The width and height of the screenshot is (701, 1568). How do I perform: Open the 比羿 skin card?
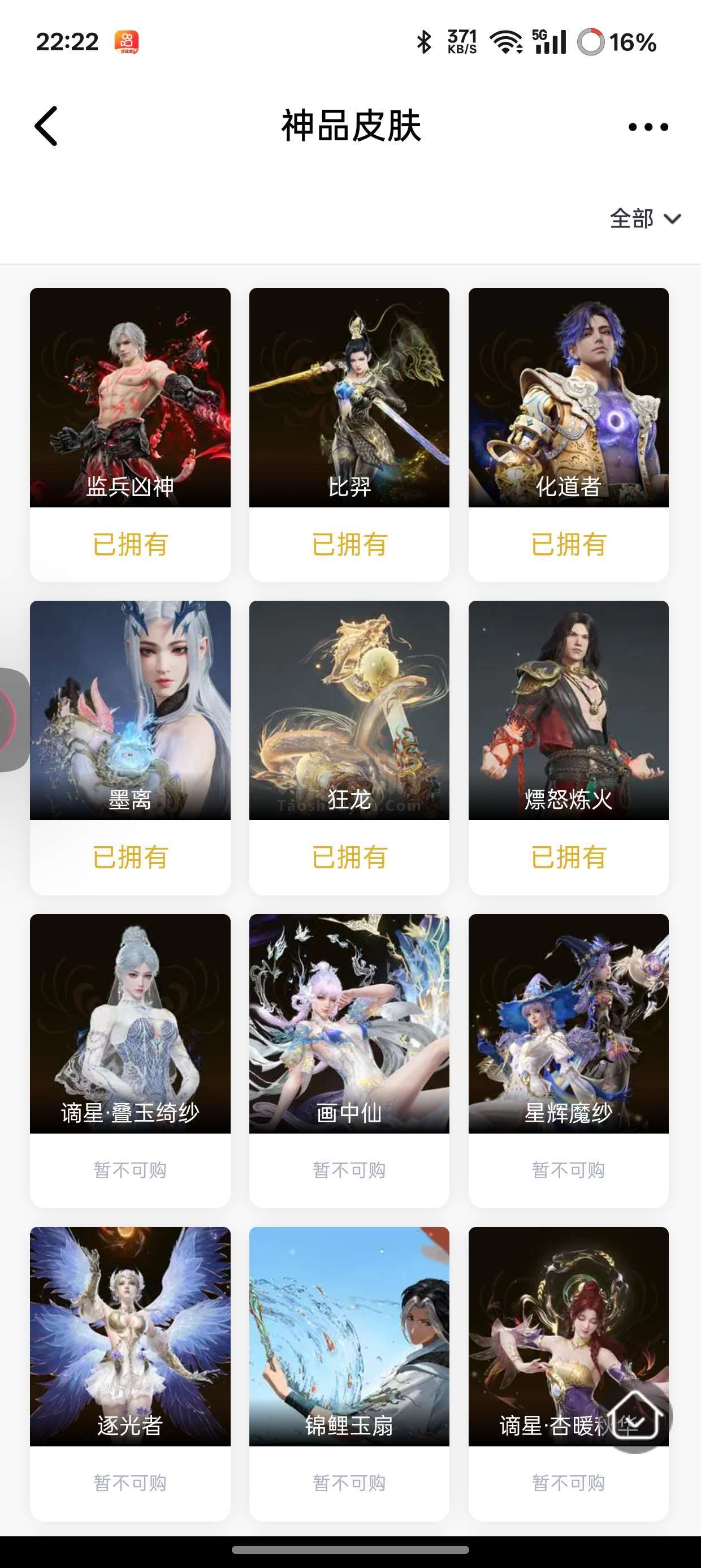click(x=349, y=434)
